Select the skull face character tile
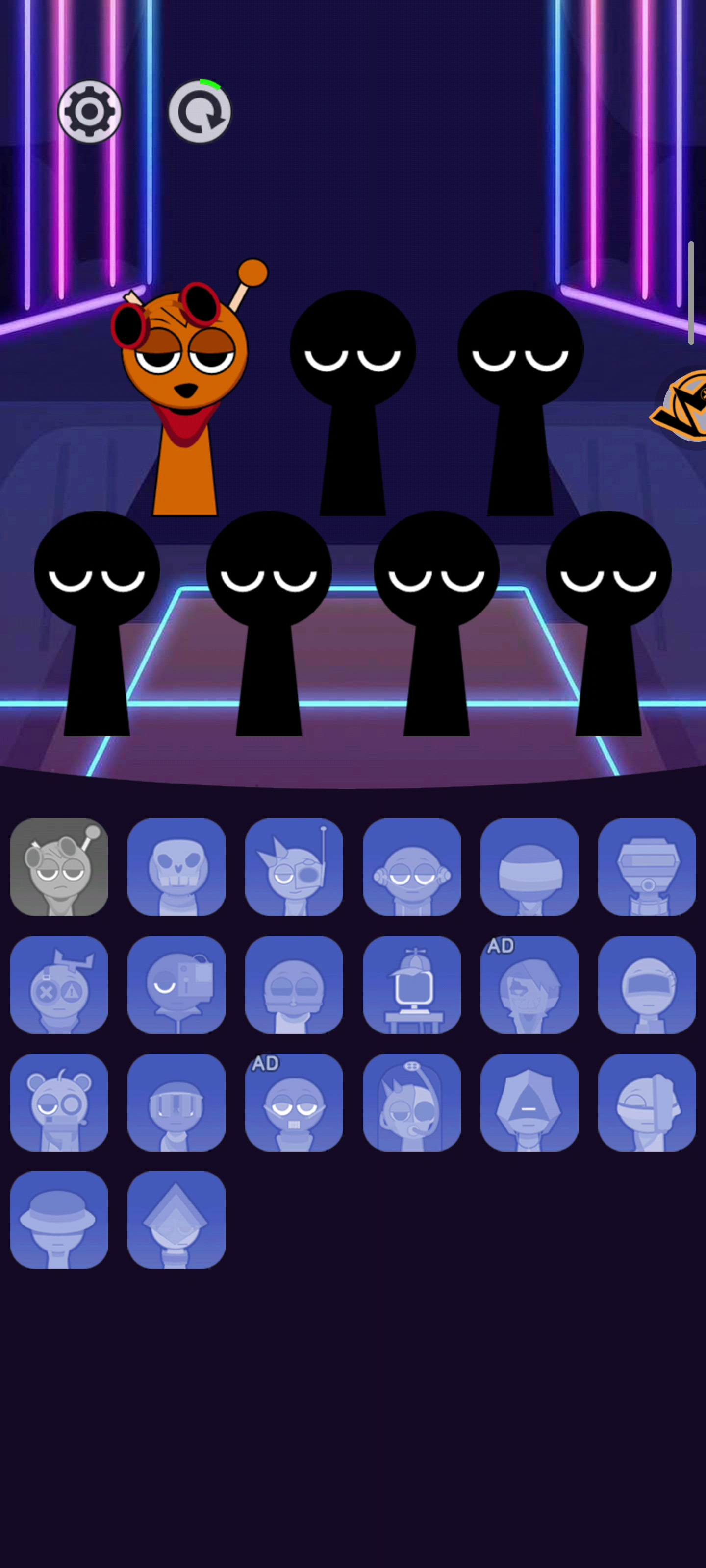The width and height of the screenshot is (706, 1568). (176, 867)
